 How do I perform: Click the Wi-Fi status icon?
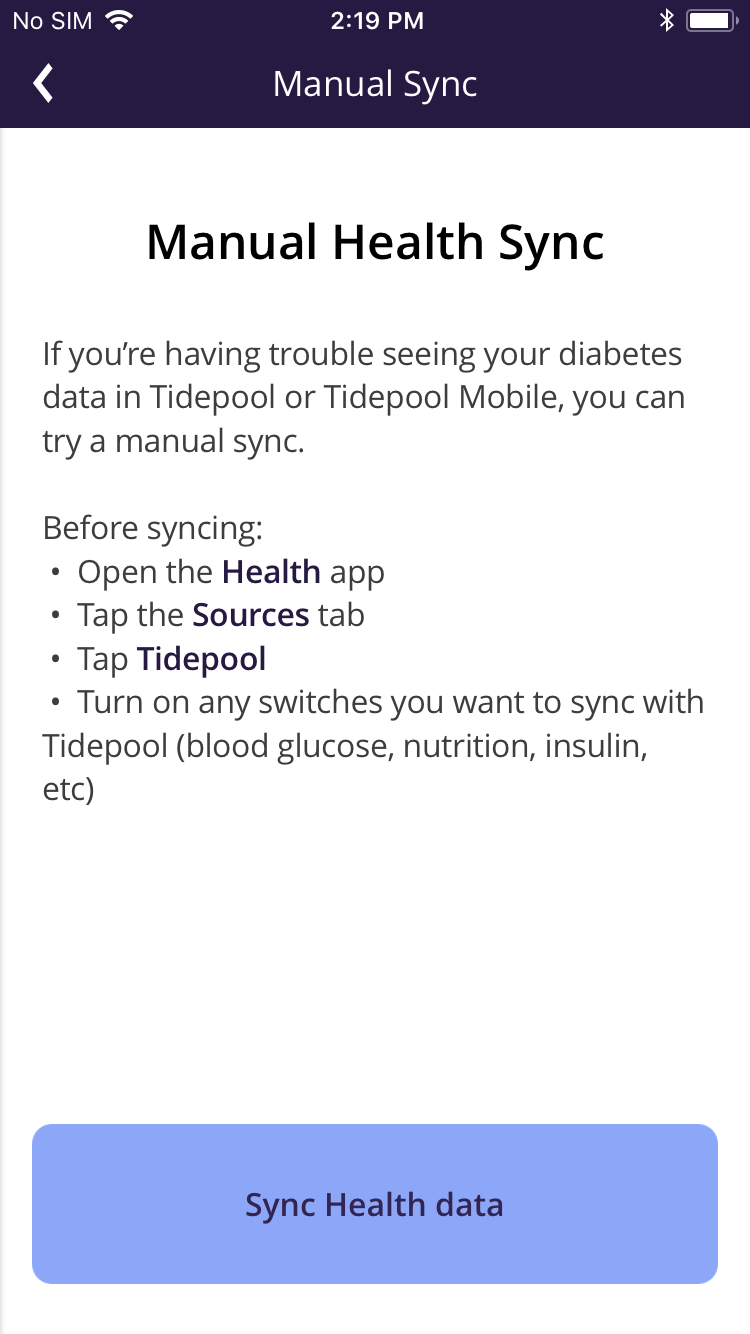coord(119,19)
